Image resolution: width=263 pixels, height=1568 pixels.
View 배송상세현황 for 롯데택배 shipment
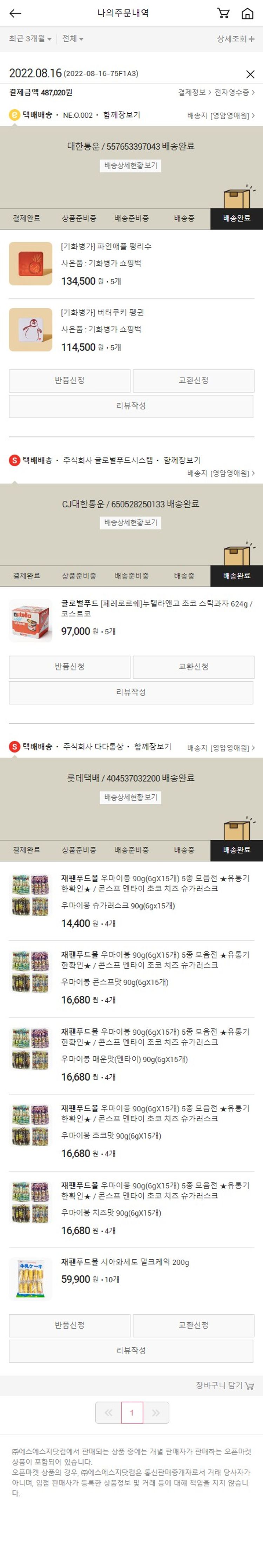click(x=131, y=798)
